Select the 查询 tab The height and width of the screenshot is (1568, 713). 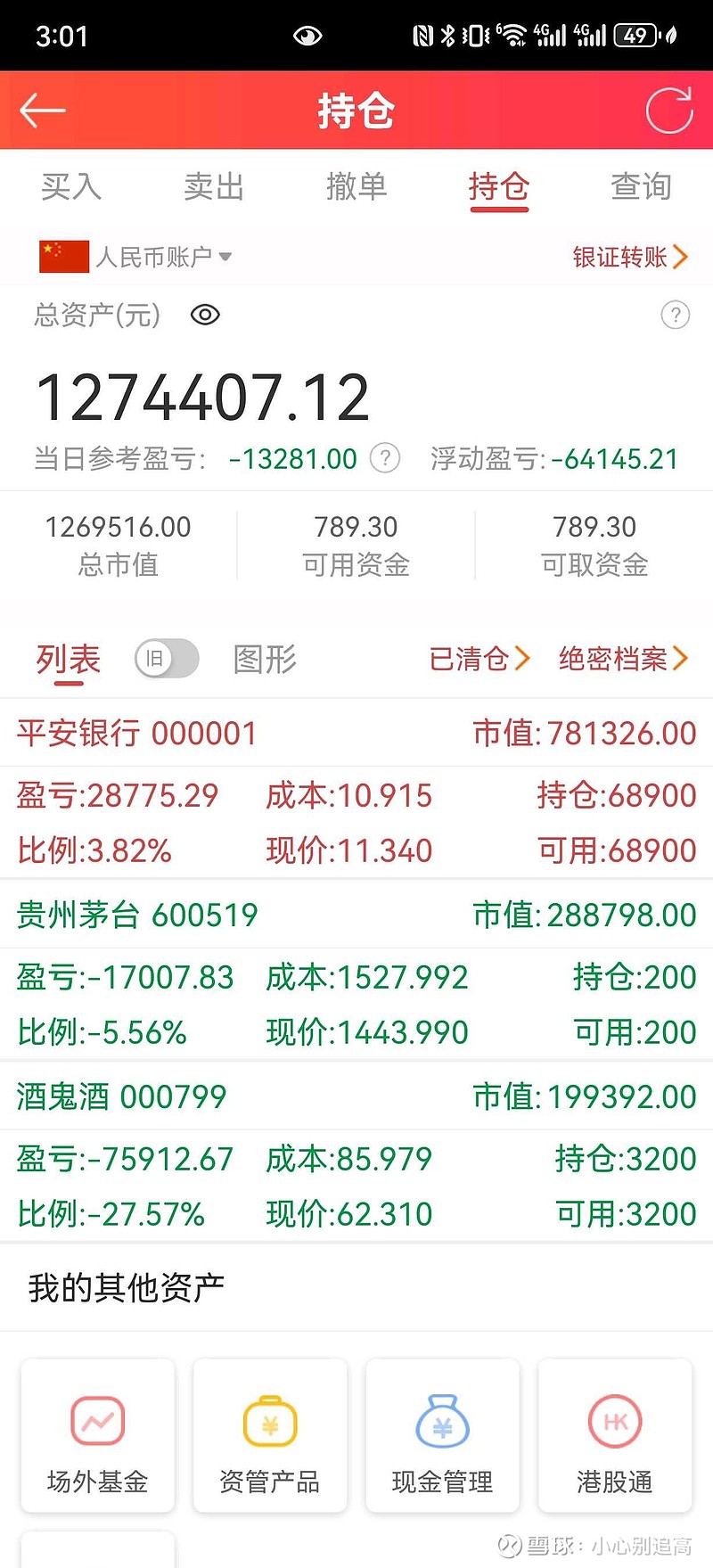641,187
